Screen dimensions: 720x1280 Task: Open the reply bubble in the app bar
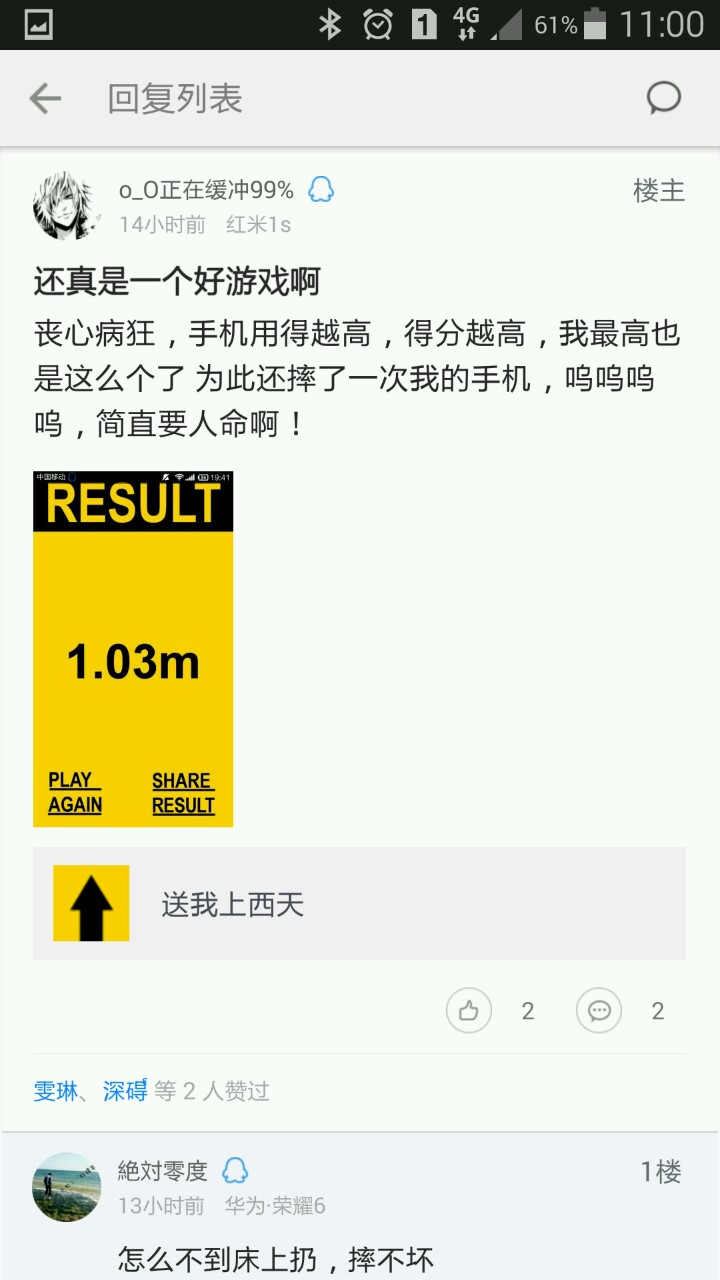click(x=663, y=98)
